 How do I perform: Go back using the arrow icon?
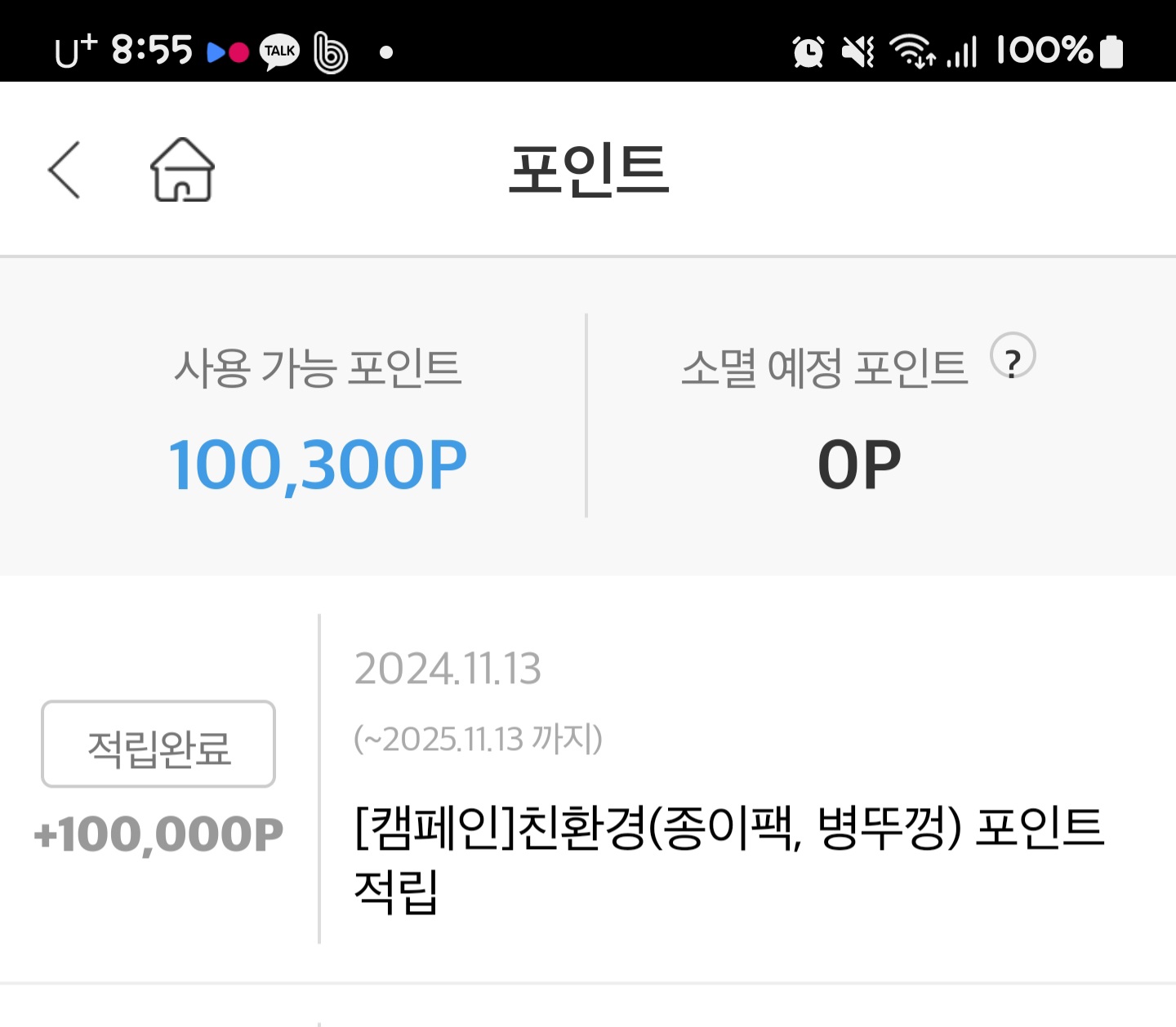[x=65, y=170]
